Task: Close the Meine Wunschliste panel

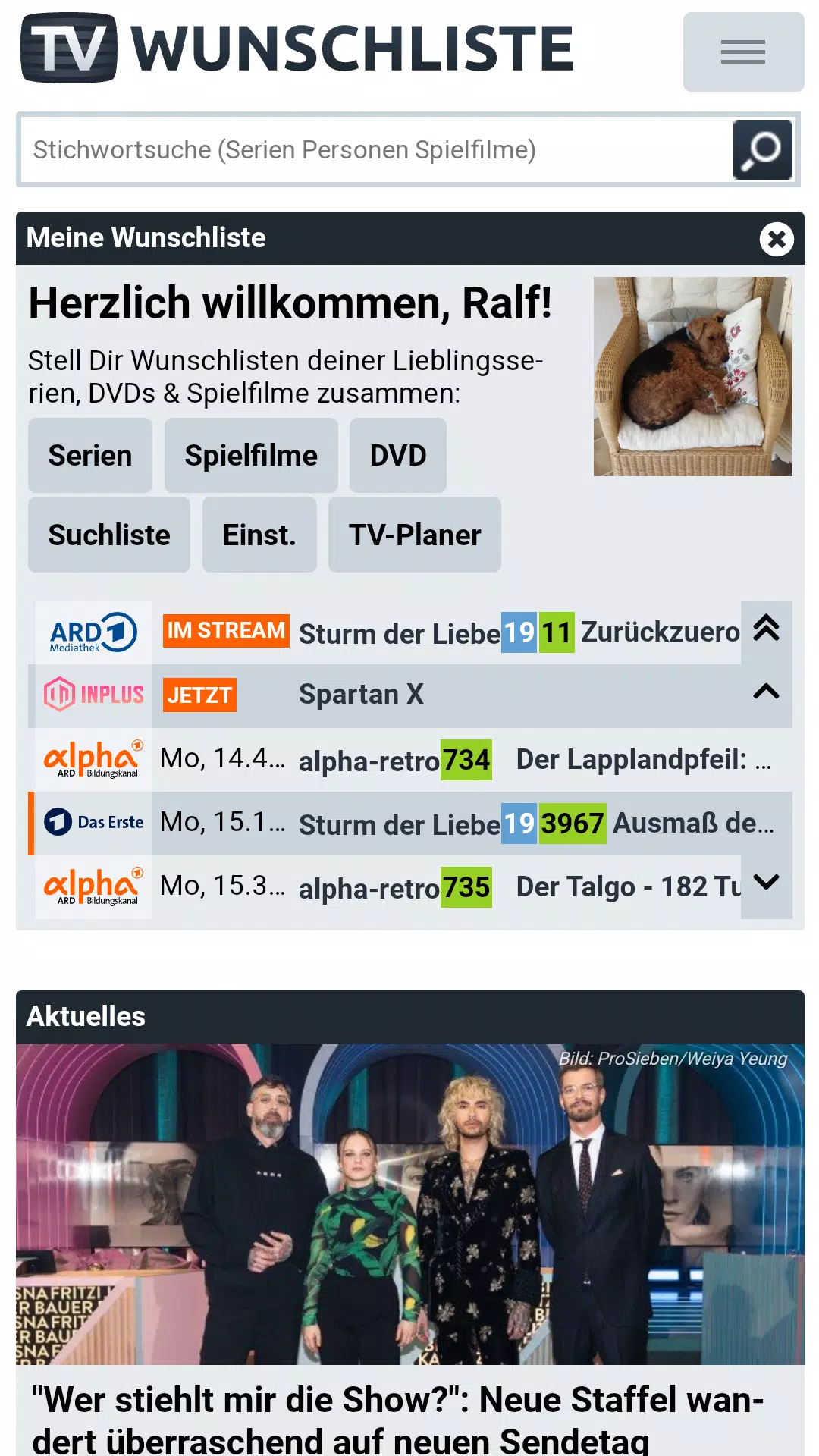Action: coord(777,239)
